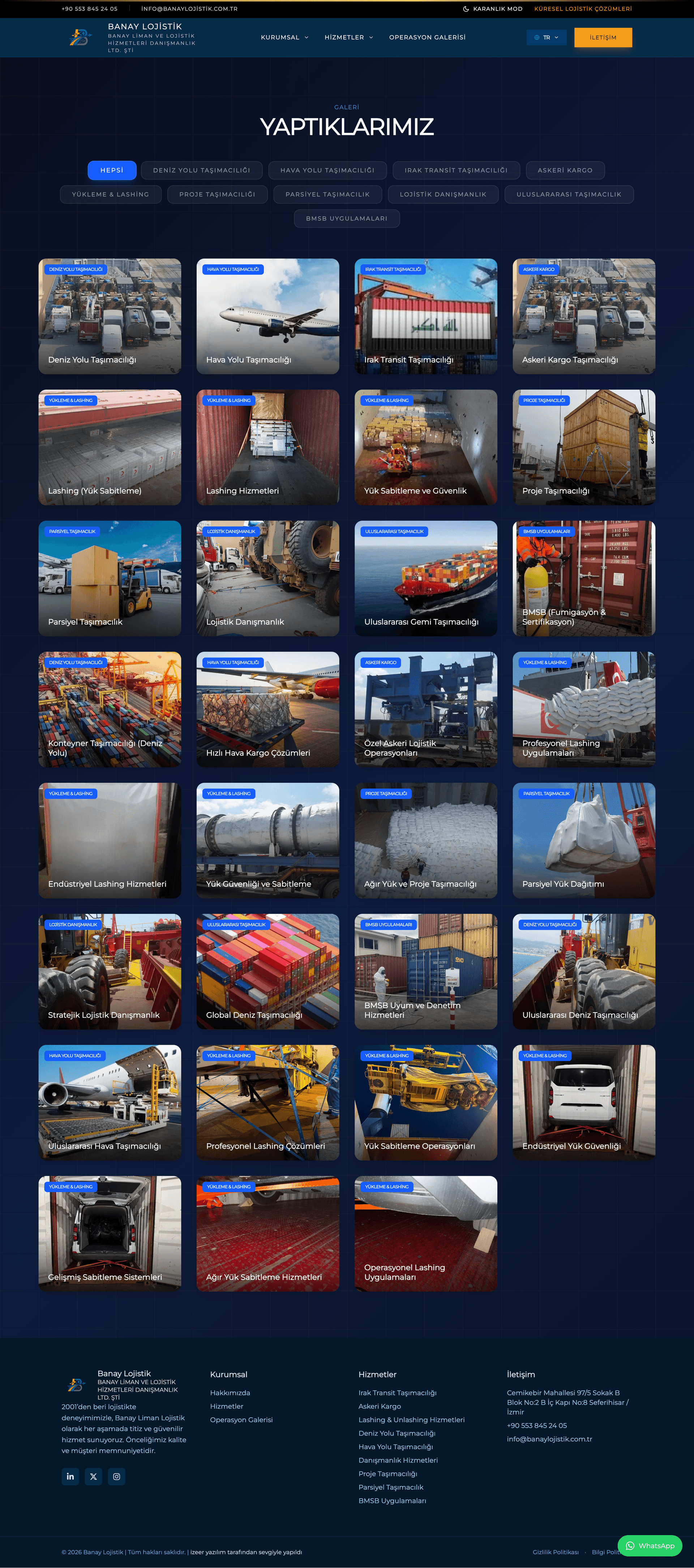Toggle Karanlık Mod dark mode
This screenshot has height=1568, width=694.
coord(493,9)
